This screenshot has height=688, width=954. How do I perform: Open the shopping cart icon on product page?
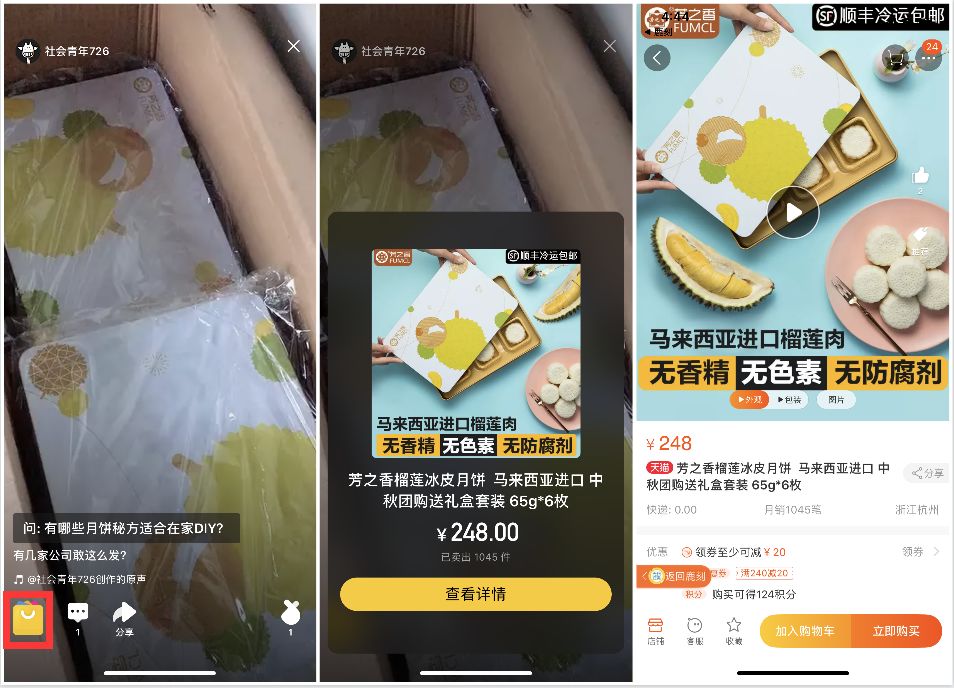(895, 58)
